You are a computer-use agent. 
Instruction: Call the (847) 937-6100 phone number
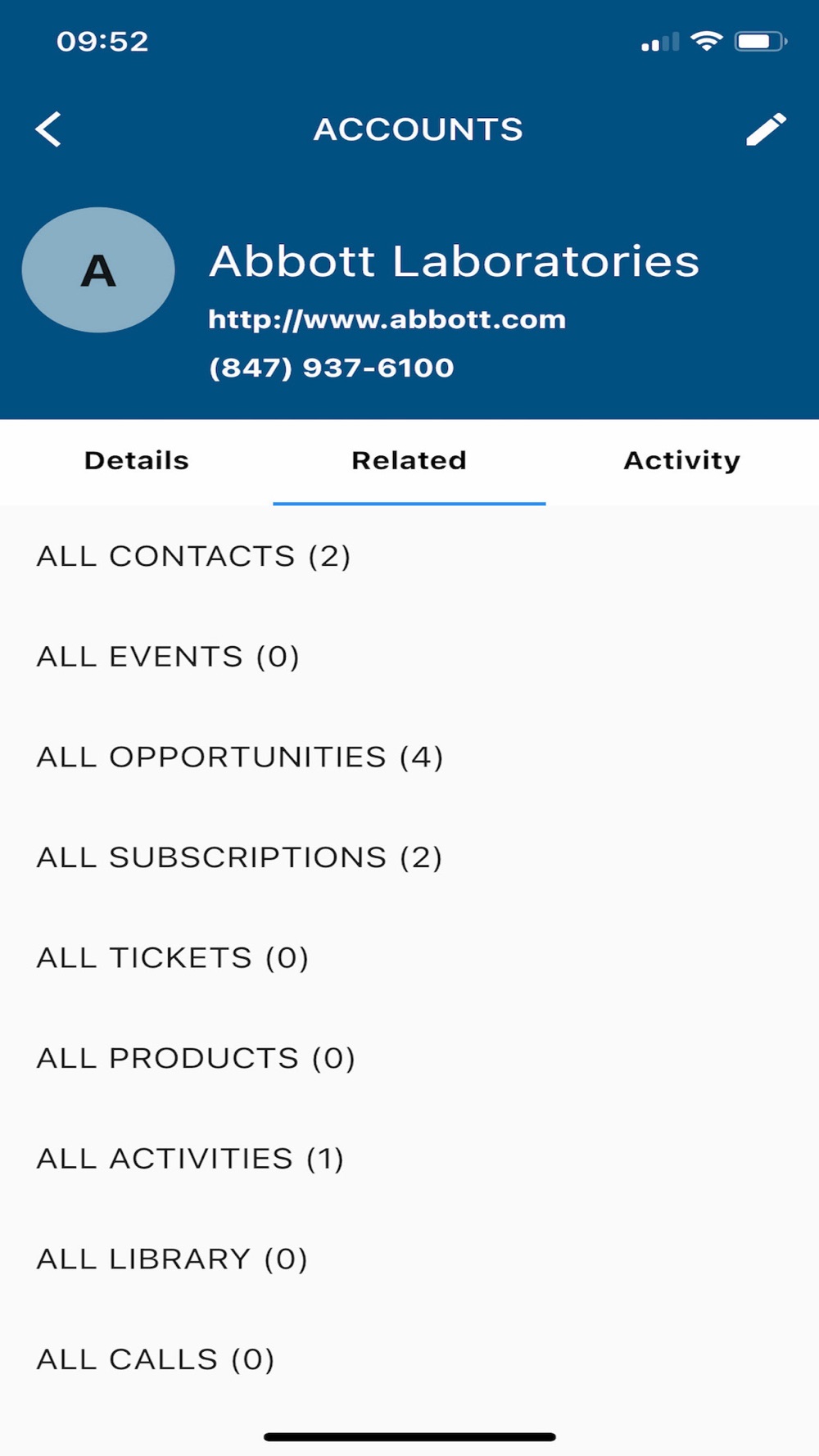pos(331,367)
